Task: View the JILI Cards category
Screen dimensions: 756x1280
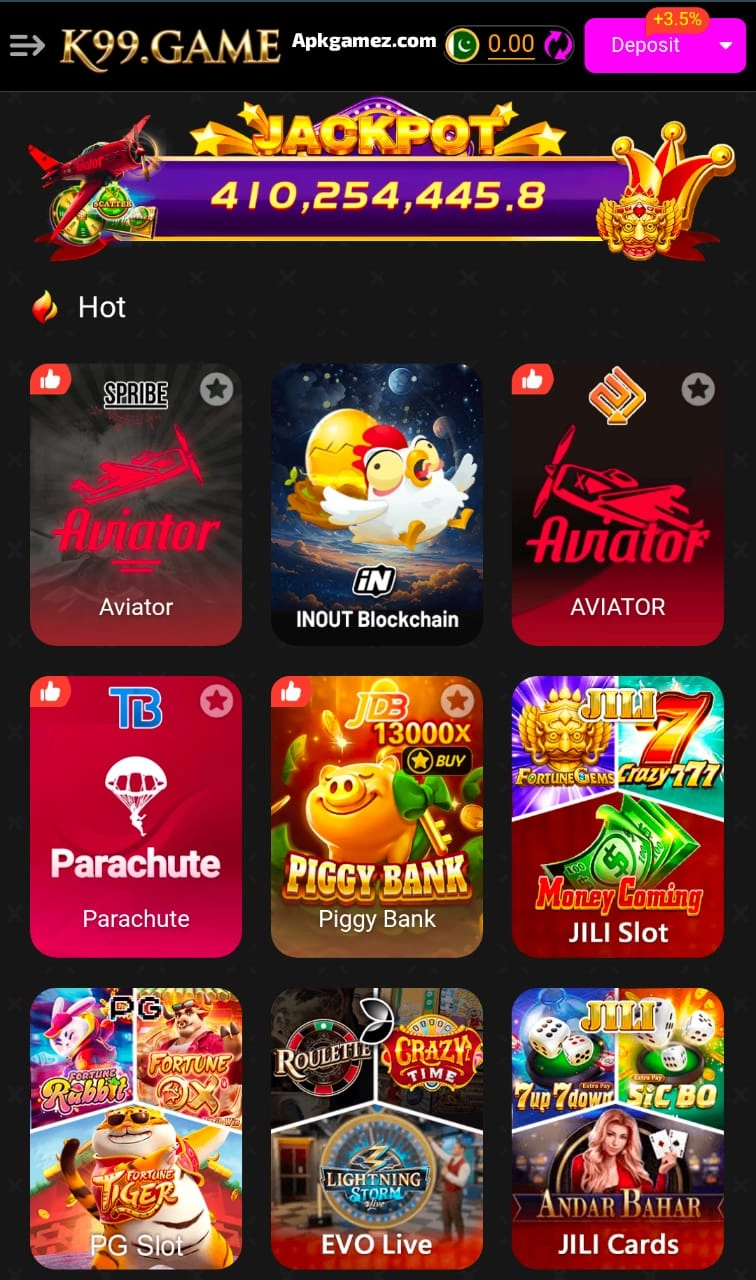Action: click(617, 1128)
